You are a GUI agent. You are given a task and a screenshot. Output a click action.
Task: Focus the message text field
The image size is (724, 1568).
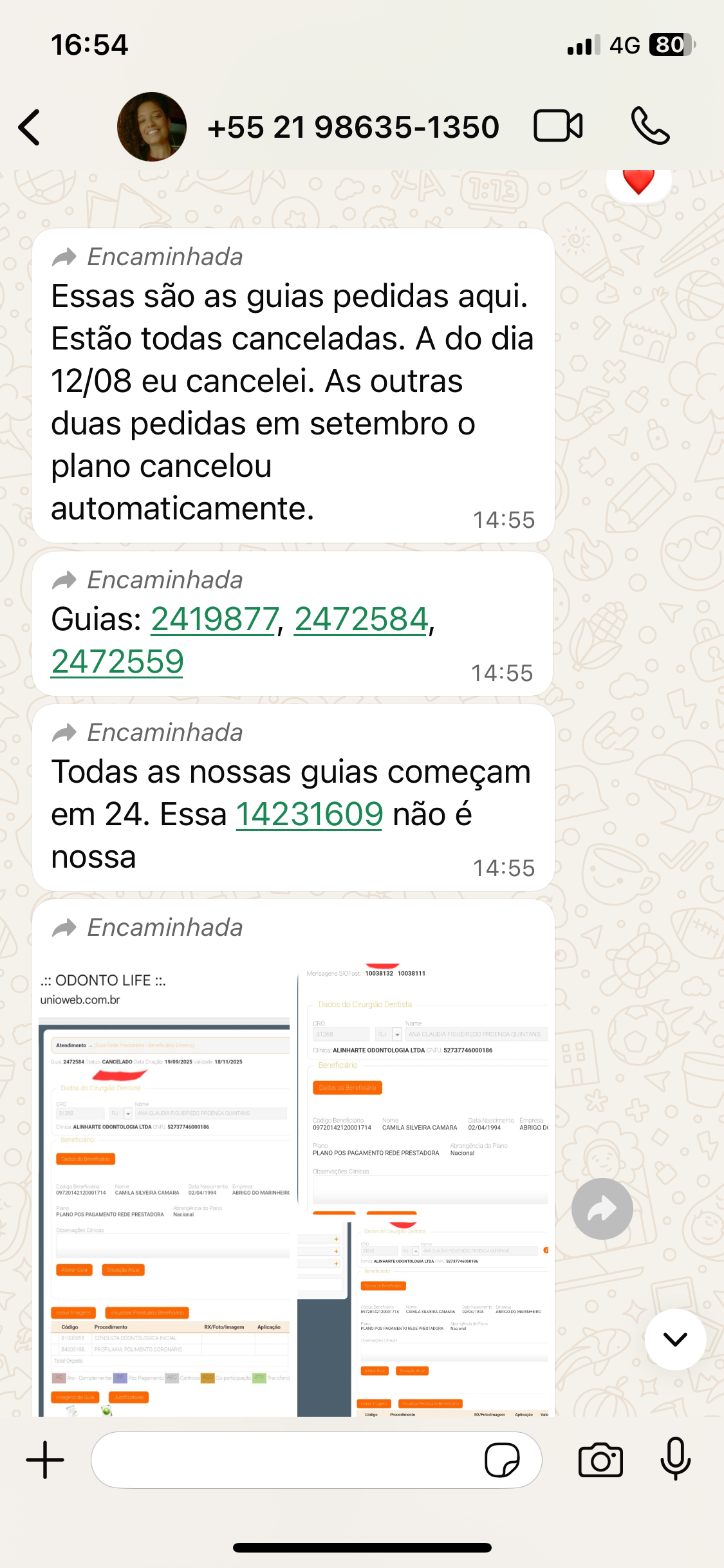[x=283, y=1460]
